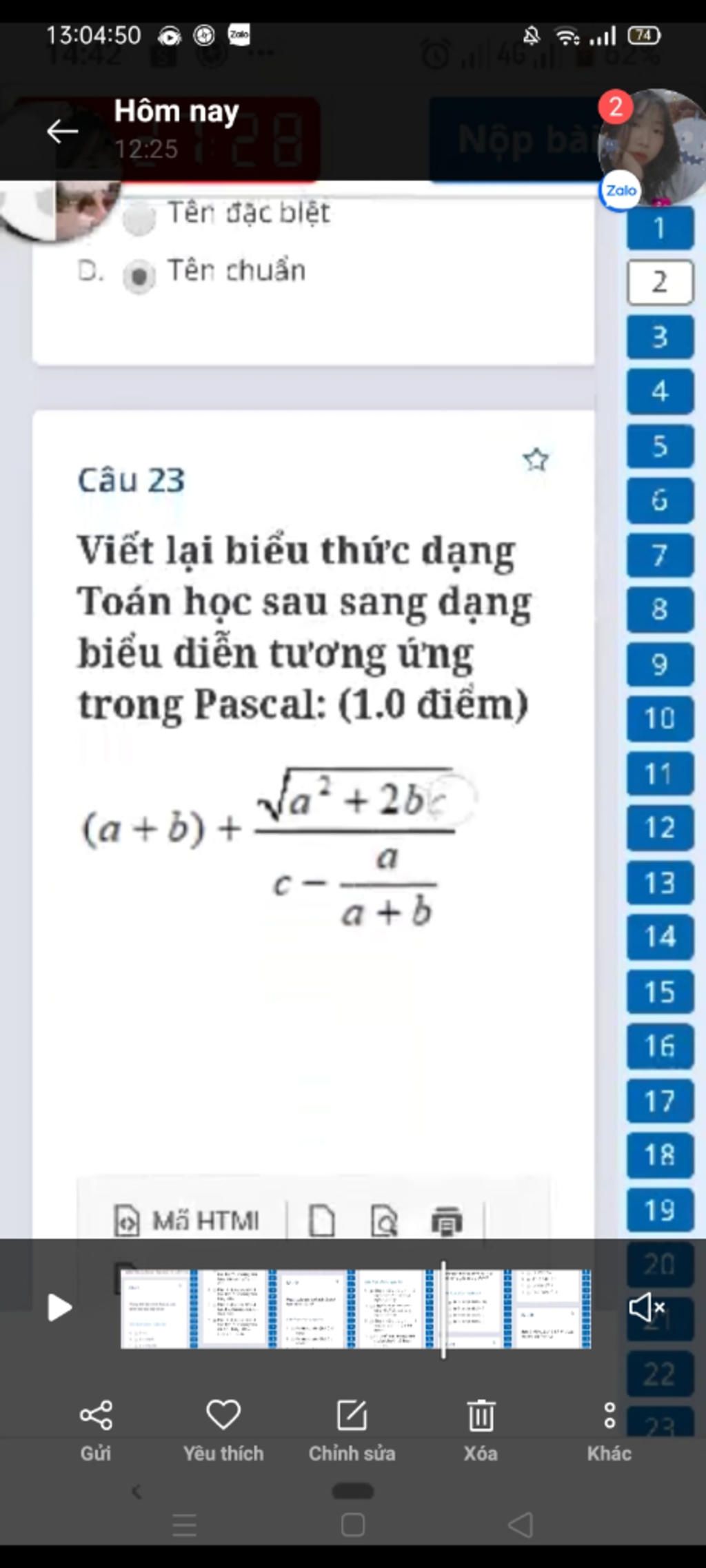Tap the video timeline thumbnail strip
Image resolution: width=706 pixels, height=1568 pixels.
(355, 1308)
